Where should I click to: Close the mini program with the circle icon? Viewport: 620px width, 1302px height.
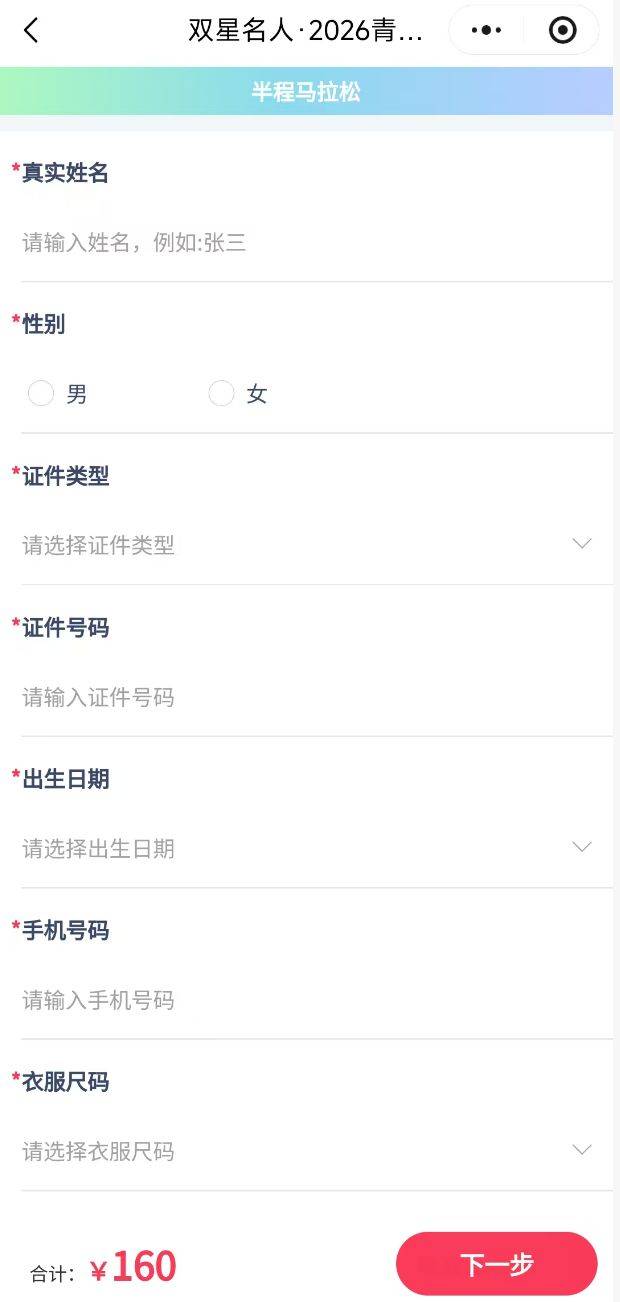tap(563, 31)
